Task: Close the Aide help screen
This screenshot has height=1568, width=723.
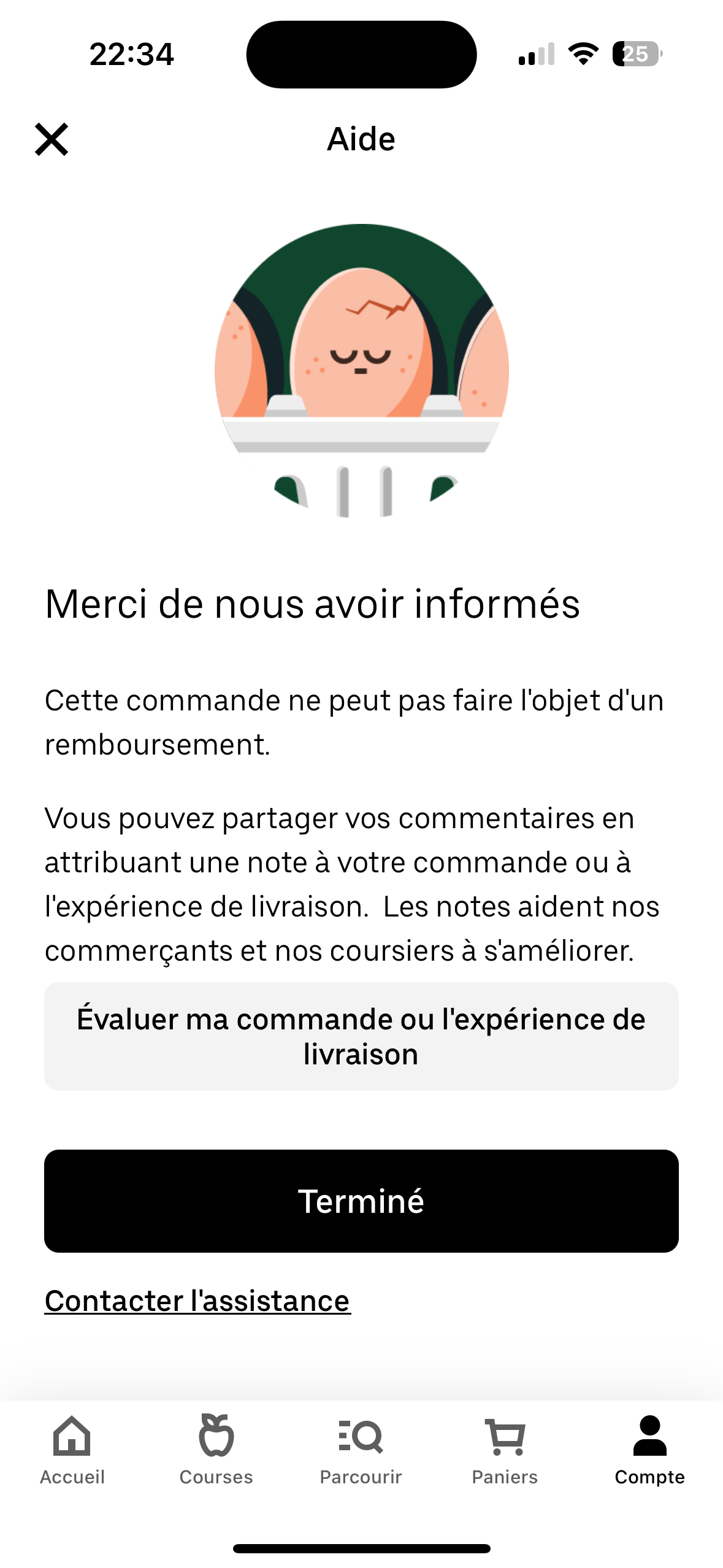Action: pyautogui.click(x=52, y=139)
